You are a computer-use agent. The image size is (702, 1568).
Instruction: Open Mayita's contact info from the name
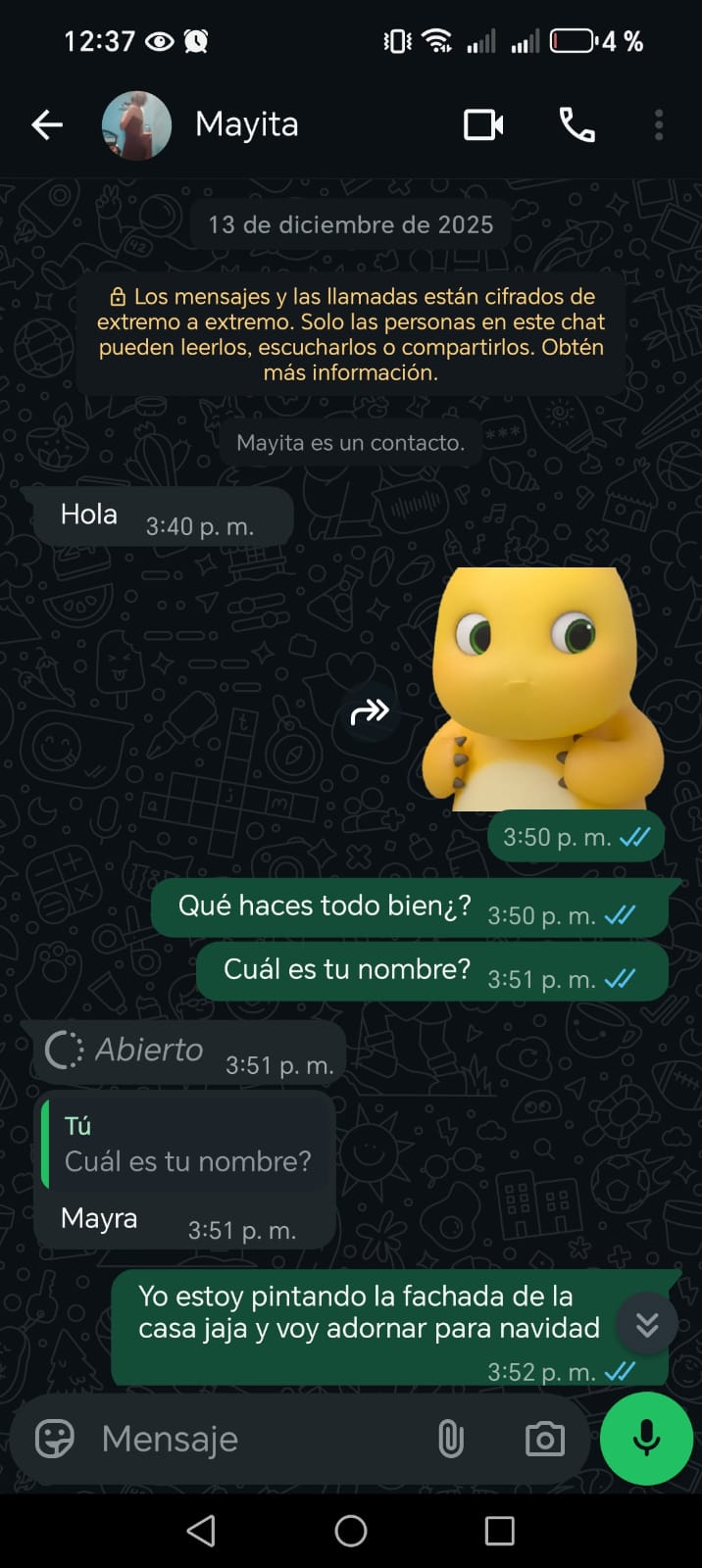click(x=247, y=125)
